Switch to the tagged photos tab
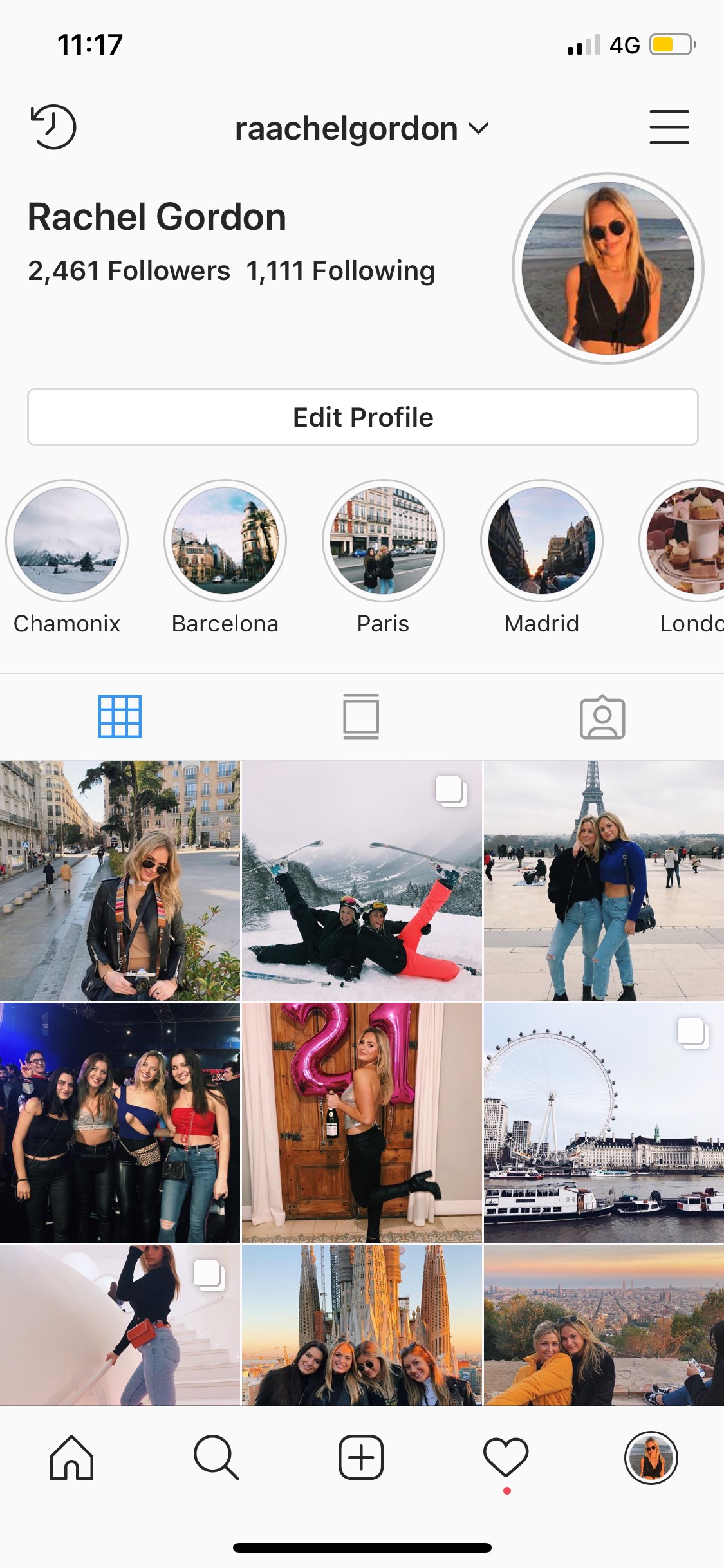The image size is (724, 1568). [x=602, y=716]
